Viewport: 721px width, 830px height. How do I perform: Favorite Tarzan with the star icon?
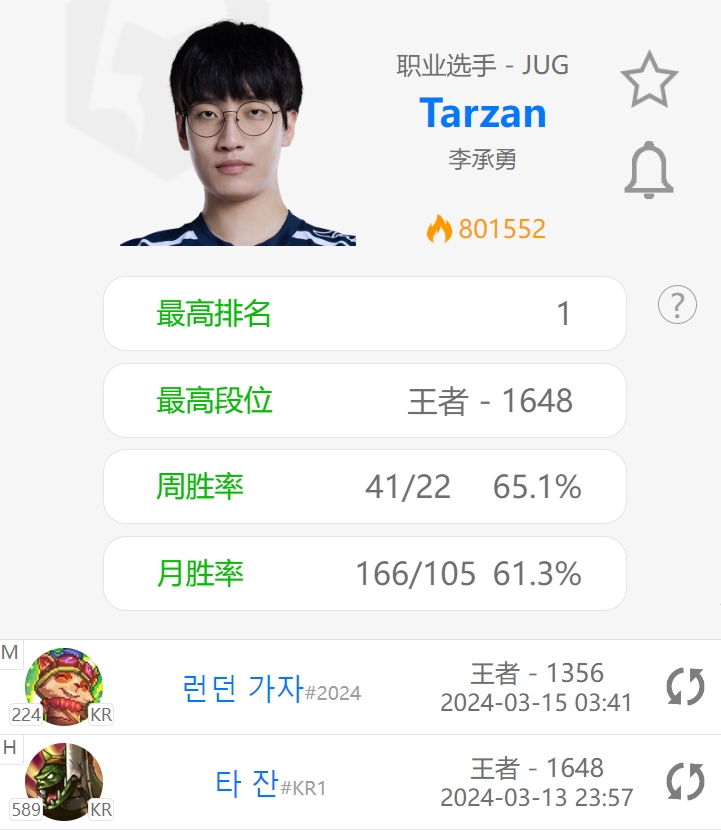(x=649, y=81)
